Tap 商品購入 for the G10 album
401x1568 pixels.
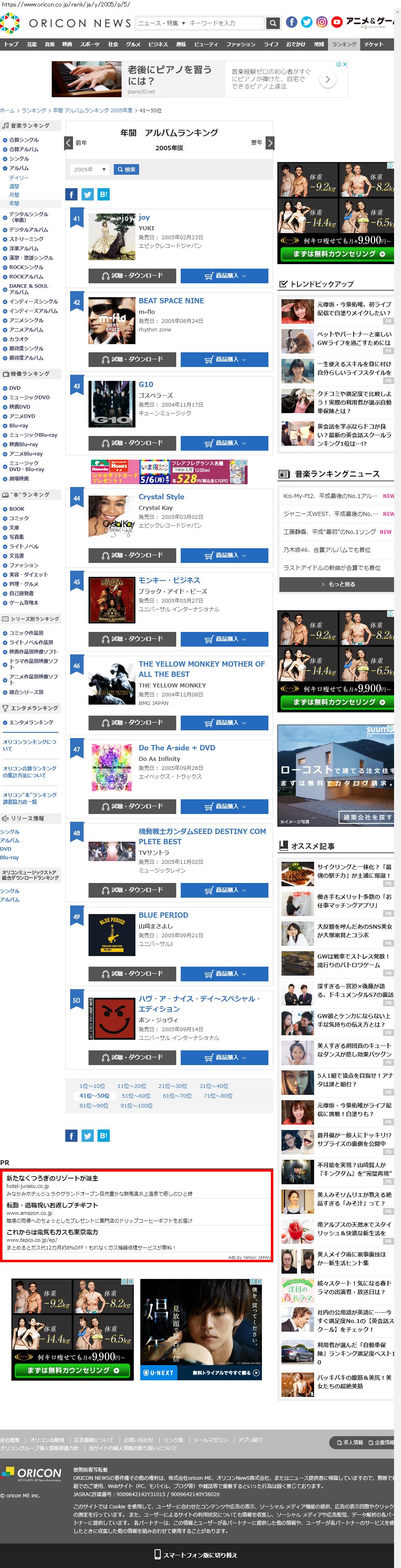coord(224,443)
